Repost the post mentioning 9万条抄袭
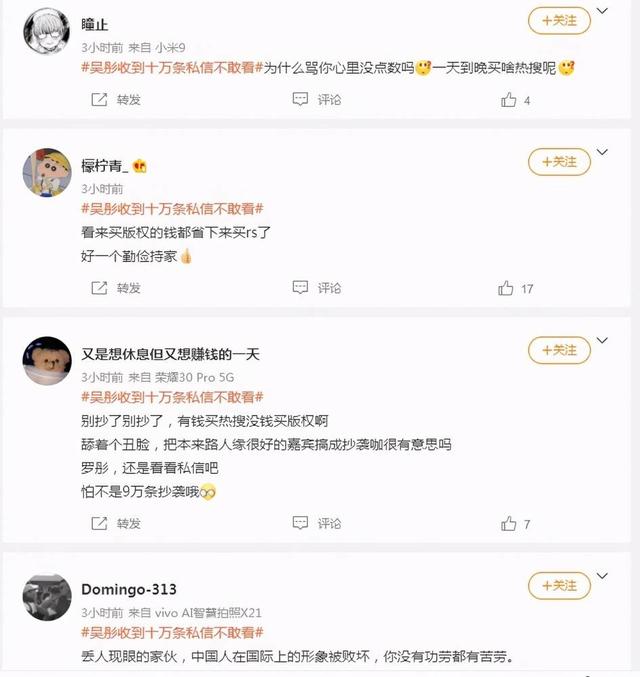This screenshot has width=640, height=677. pos(116,523)
